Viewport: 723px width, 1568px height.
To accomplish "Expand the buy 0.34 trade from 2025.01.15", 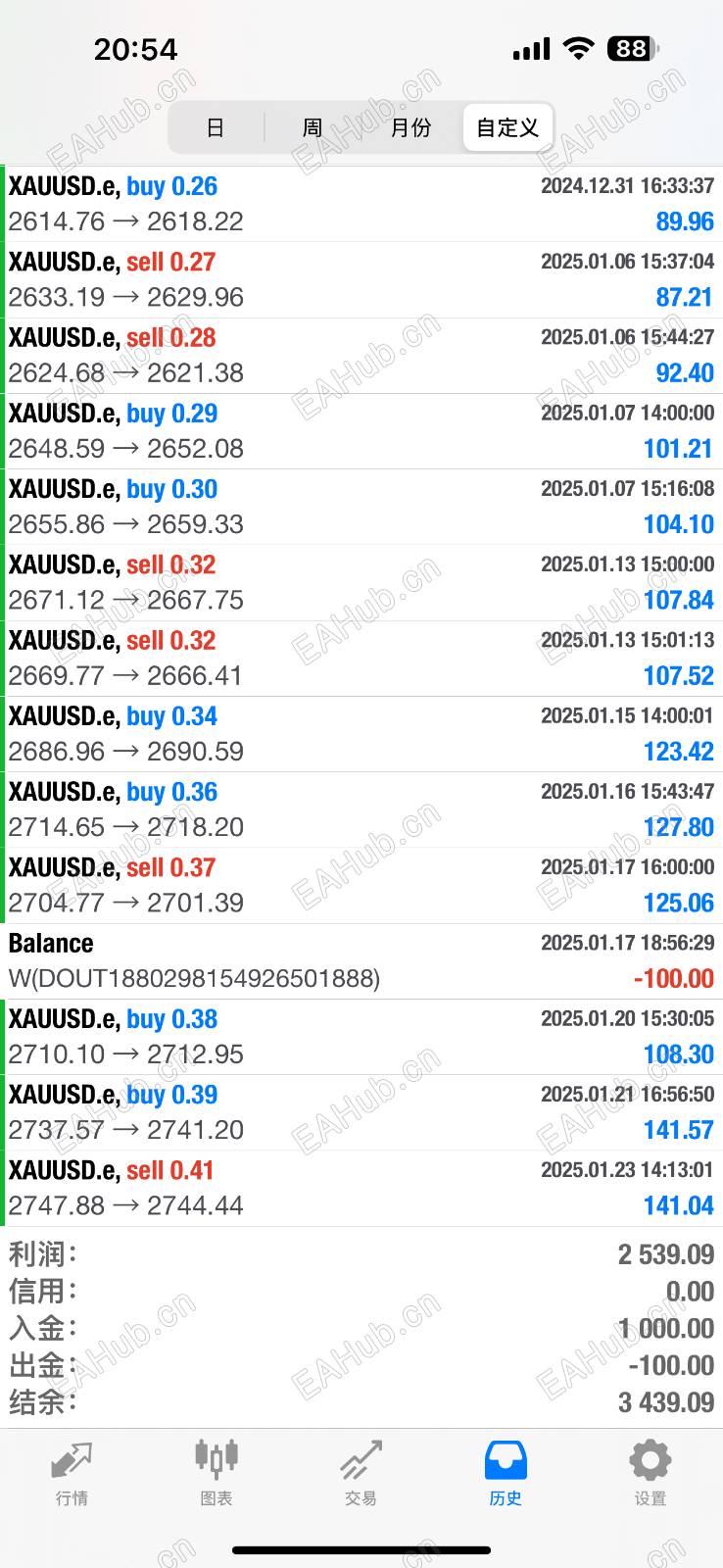I will click(361, 734).
